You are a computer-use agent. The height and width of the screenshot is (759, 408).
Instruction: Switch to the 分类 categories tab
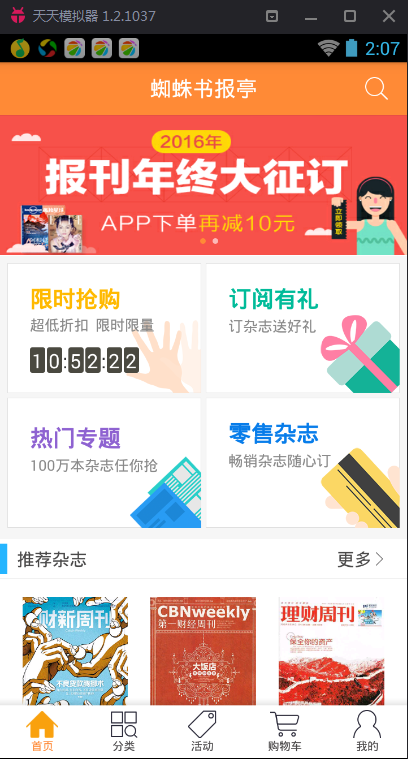[x=124, y=731]
